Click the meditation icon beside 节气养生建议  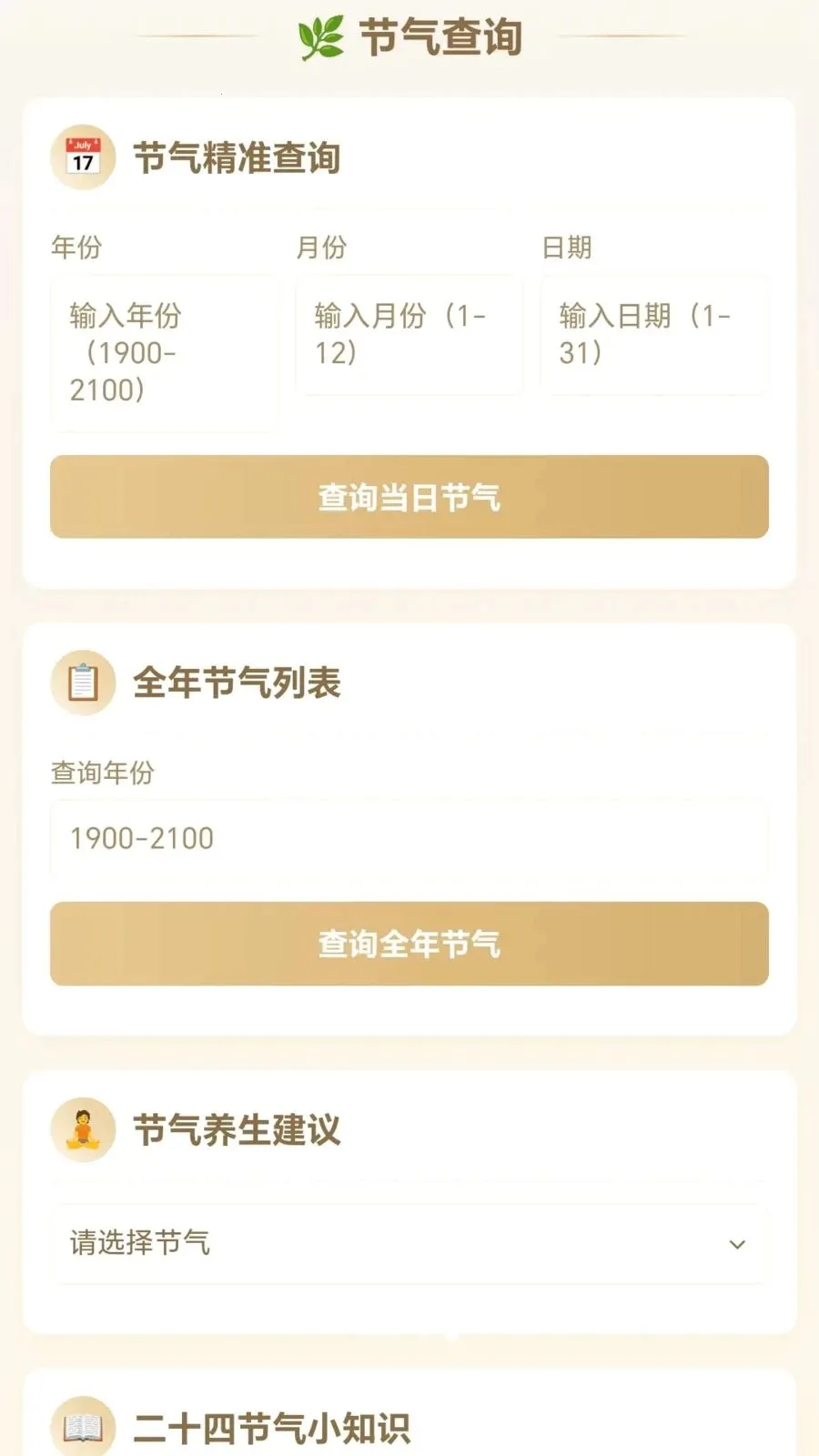coord(83,1128)
